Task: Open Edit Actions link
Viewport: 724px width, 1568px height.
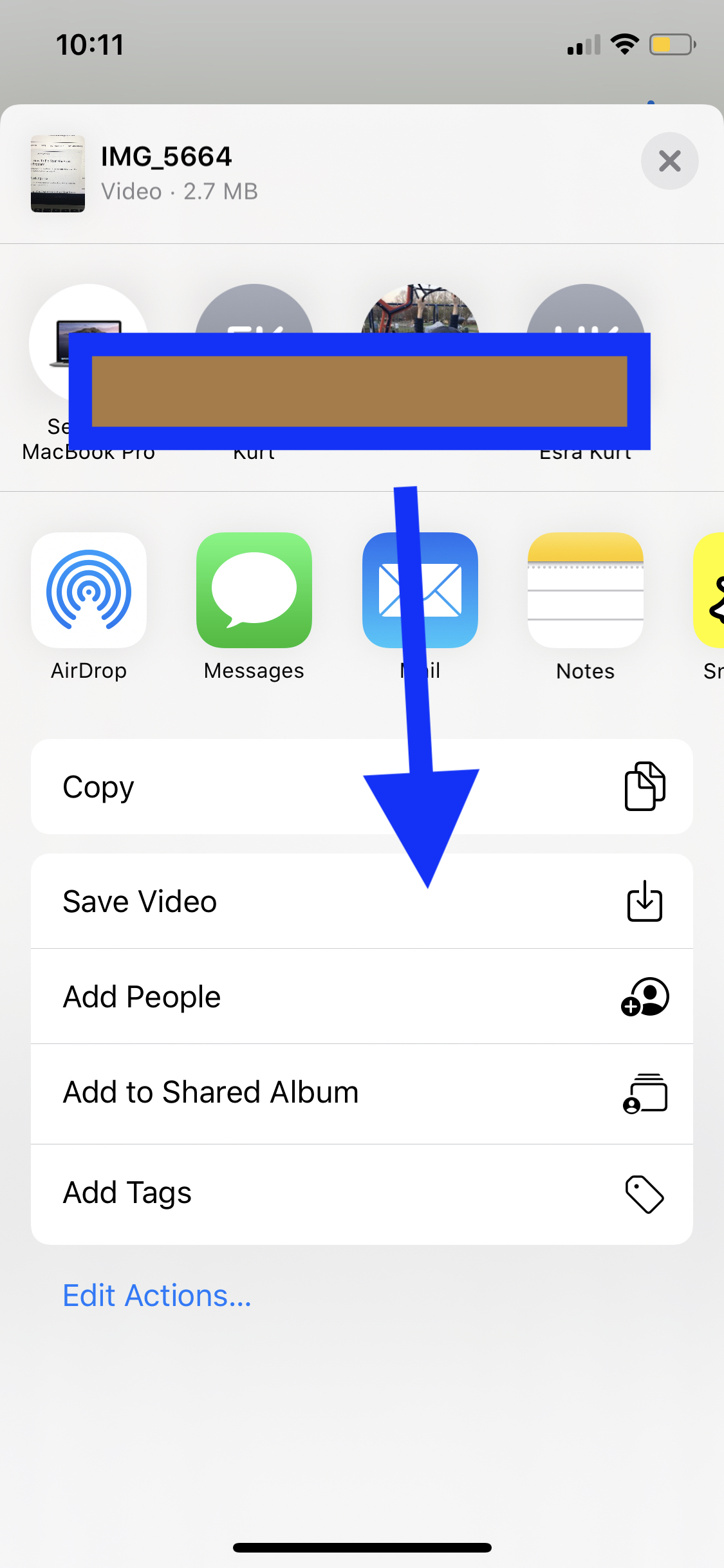Action: click(157, 1295)
